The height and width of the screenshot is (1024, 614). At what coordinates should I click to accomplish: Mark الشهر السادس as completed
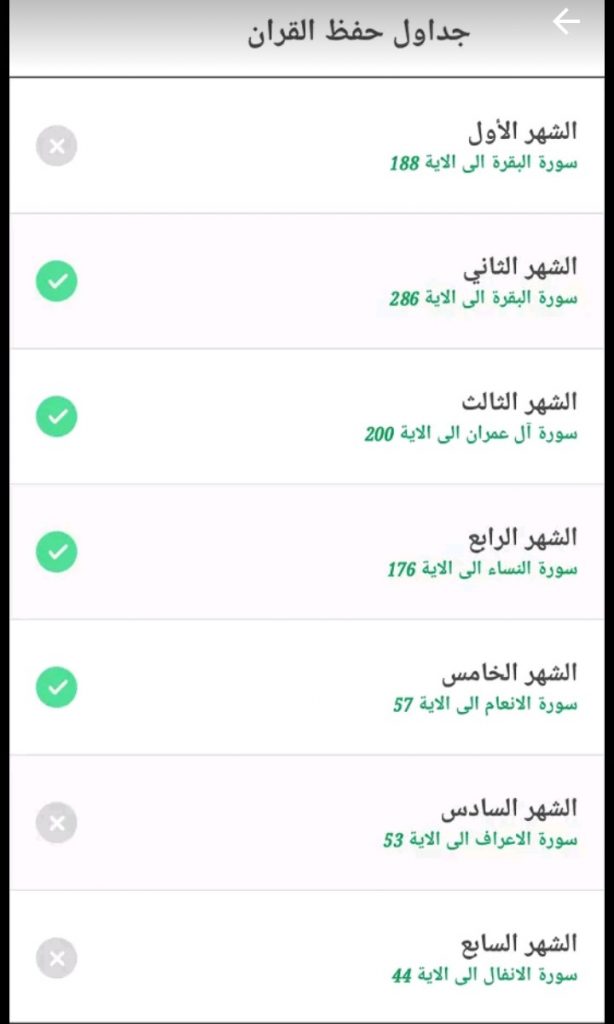pyautogui.click(x=57, y=823)
